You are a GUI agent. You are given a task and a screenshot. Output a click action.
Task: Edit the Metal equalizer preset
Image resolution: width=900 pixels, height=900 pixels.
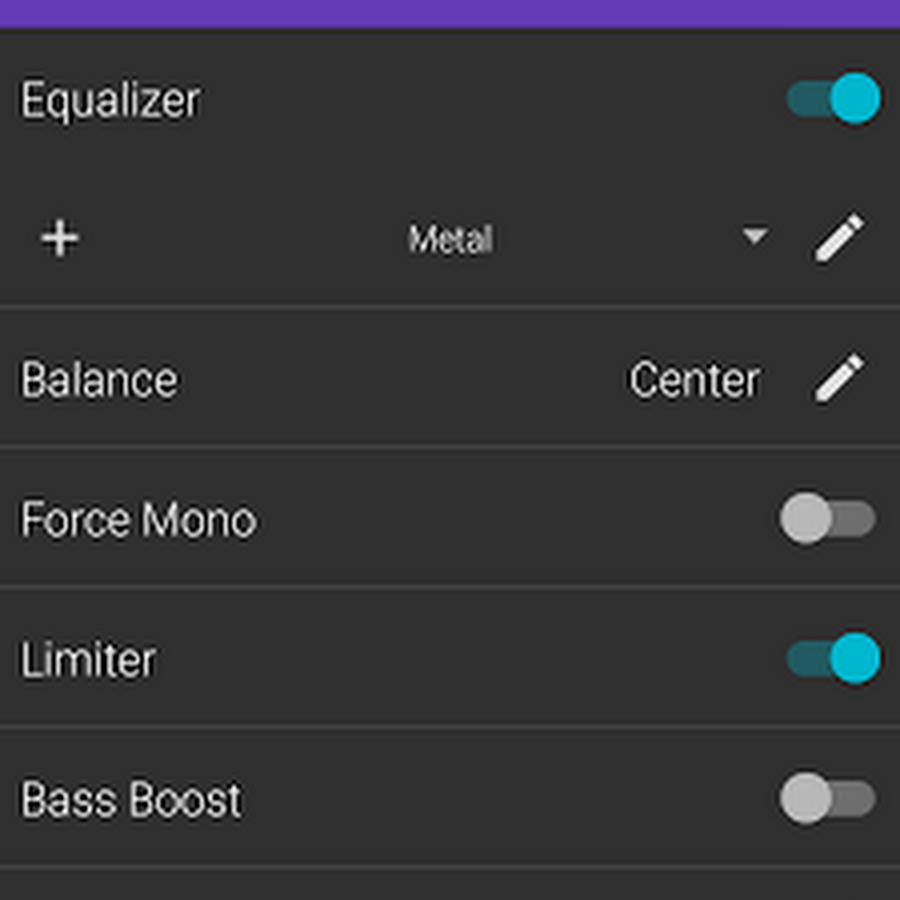839,238
